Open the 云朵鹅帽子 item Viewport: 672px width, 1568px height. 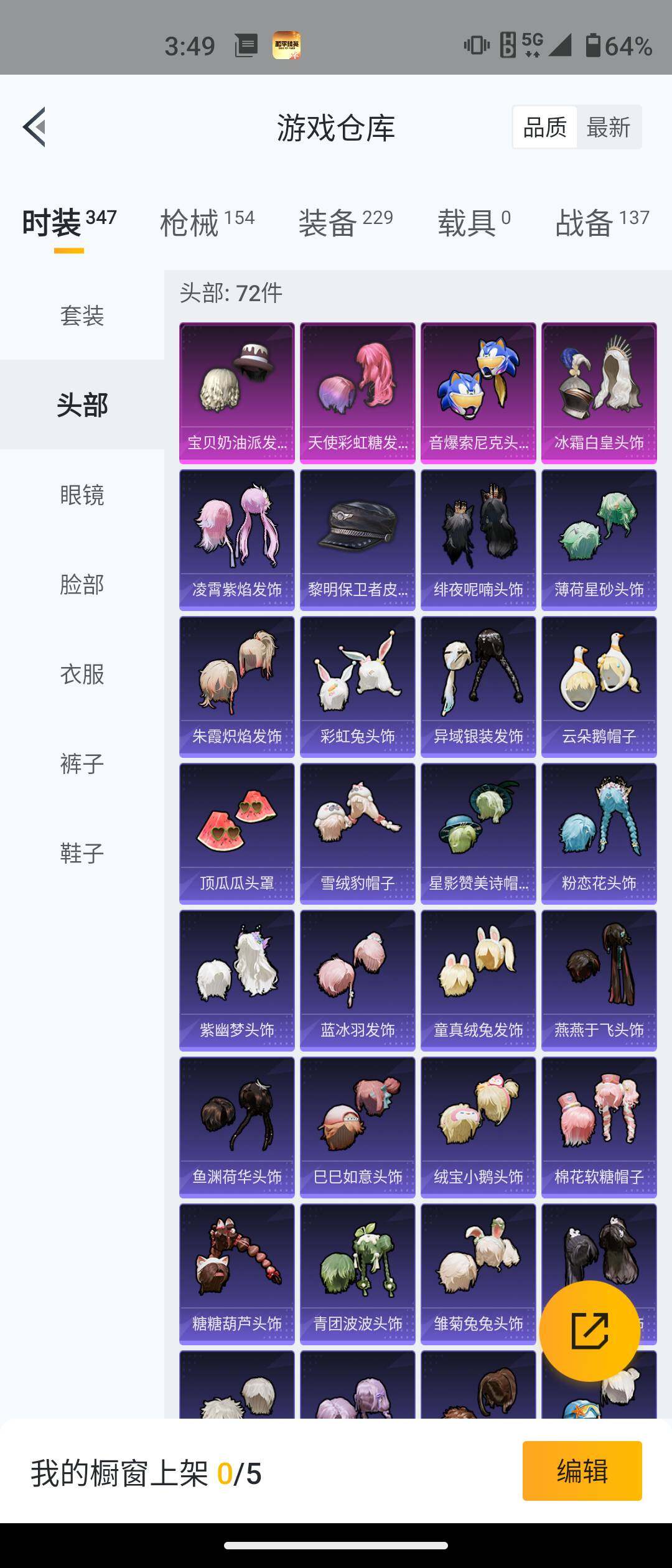599,686
